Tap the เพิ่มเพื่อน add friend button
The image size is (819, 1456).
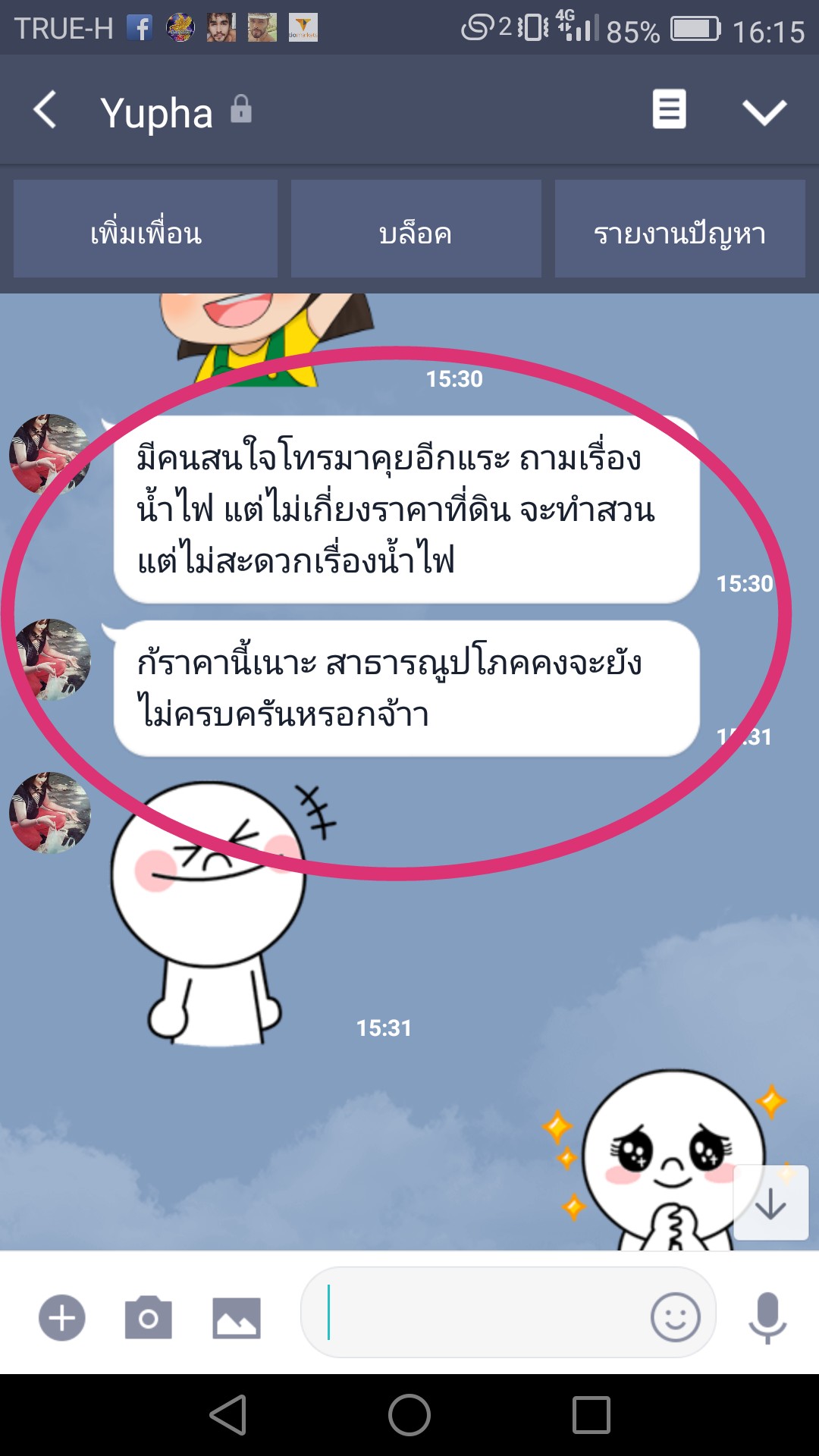click(x=146, y=229)
